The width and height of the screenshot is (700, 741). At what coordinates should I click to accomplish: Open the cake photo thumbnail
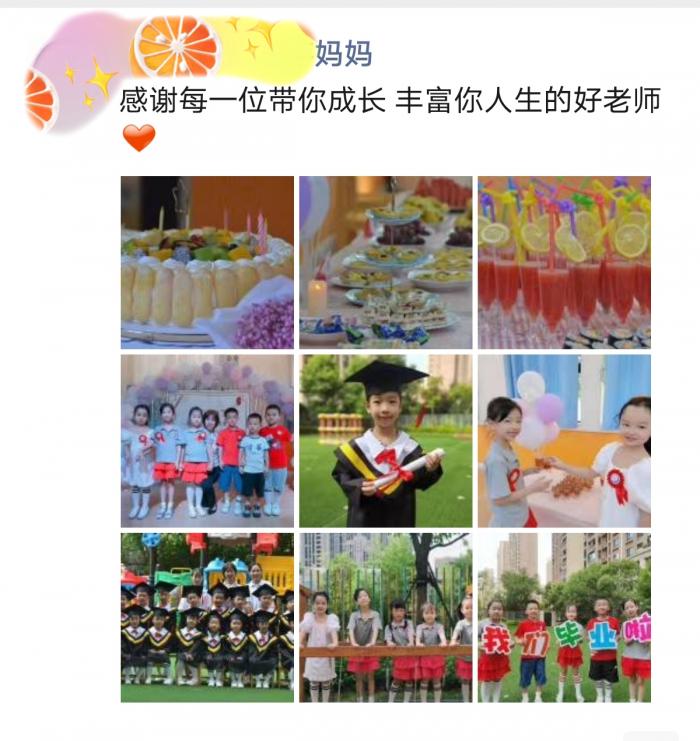coord(207,262)
